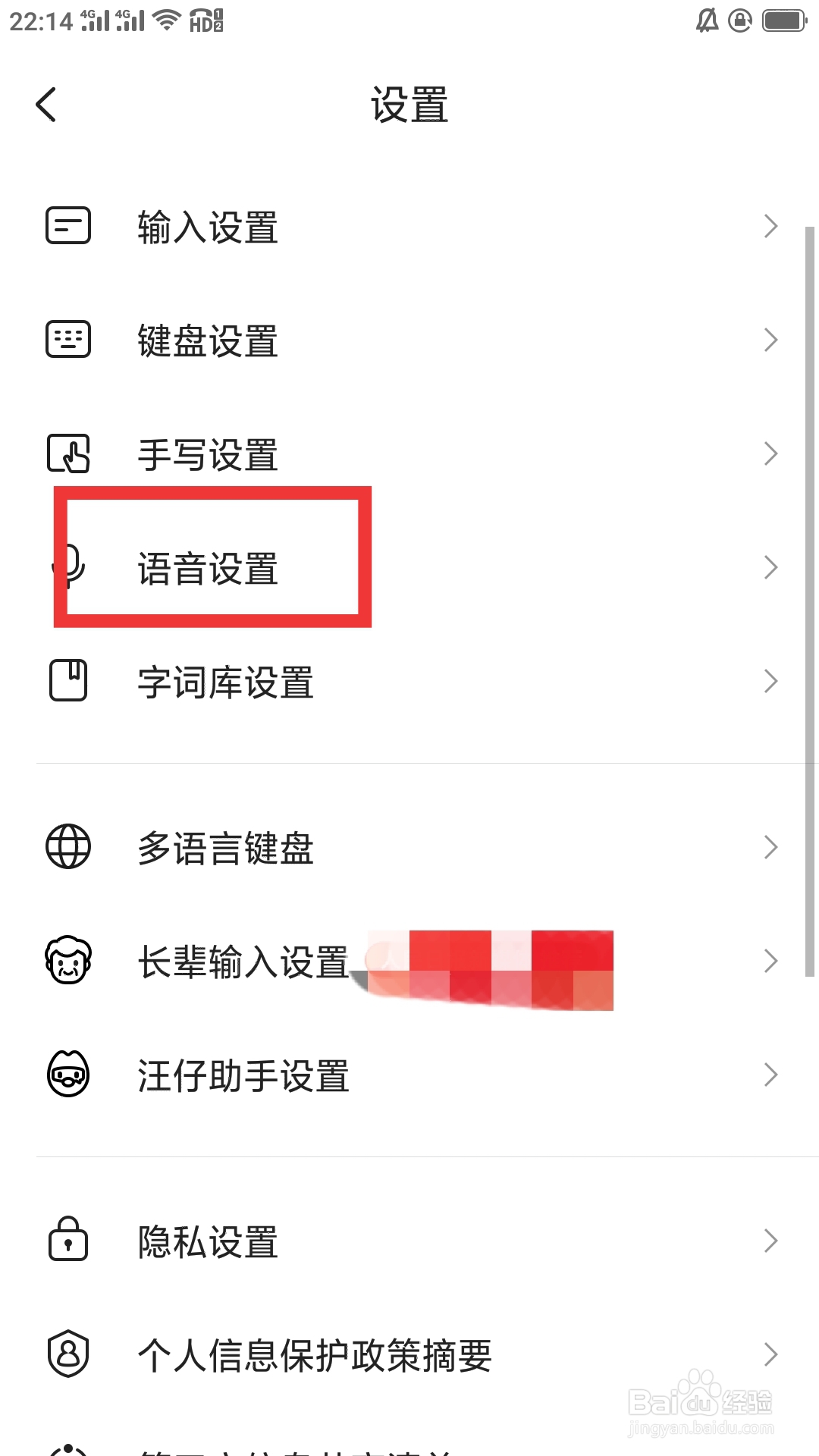This screenshot has height=1456, width=819.
Task: Expand the chevron beside 输入设置
Action: tap(770, 225)
